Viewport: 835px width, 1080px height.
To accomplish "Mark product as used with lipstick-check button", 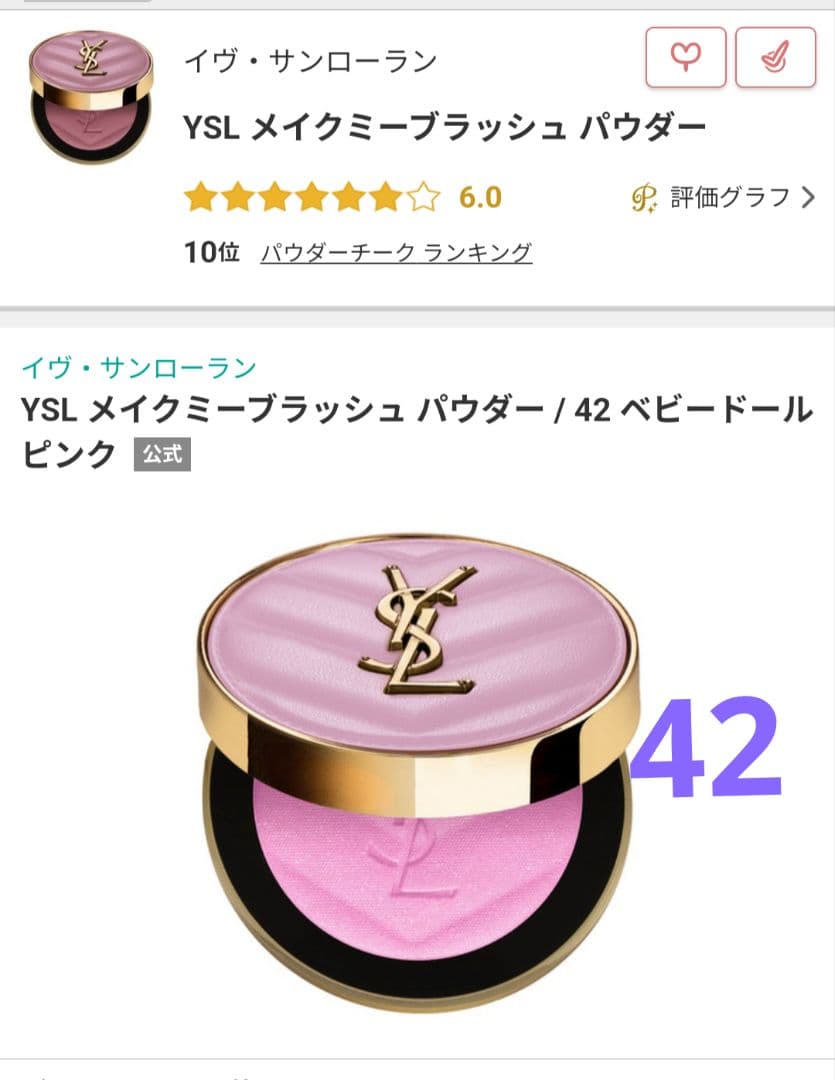I will click(x=775, y=57).
